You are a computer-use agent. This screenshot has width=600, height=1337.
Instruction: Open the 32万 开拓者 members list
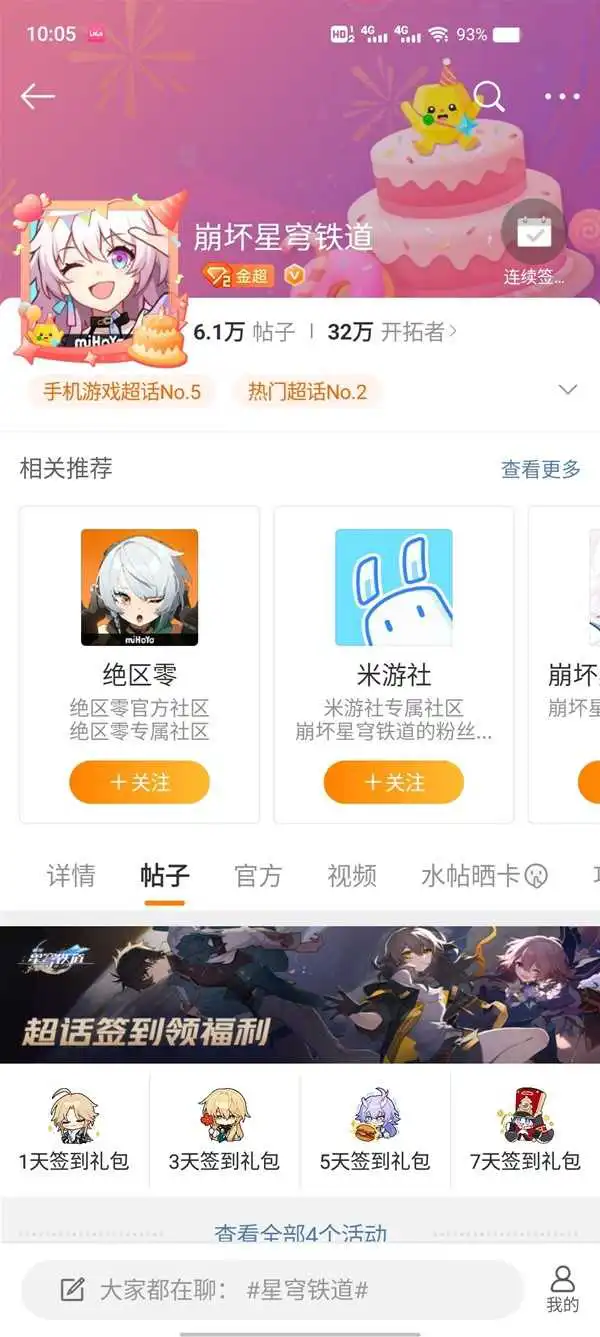(392, 333)
